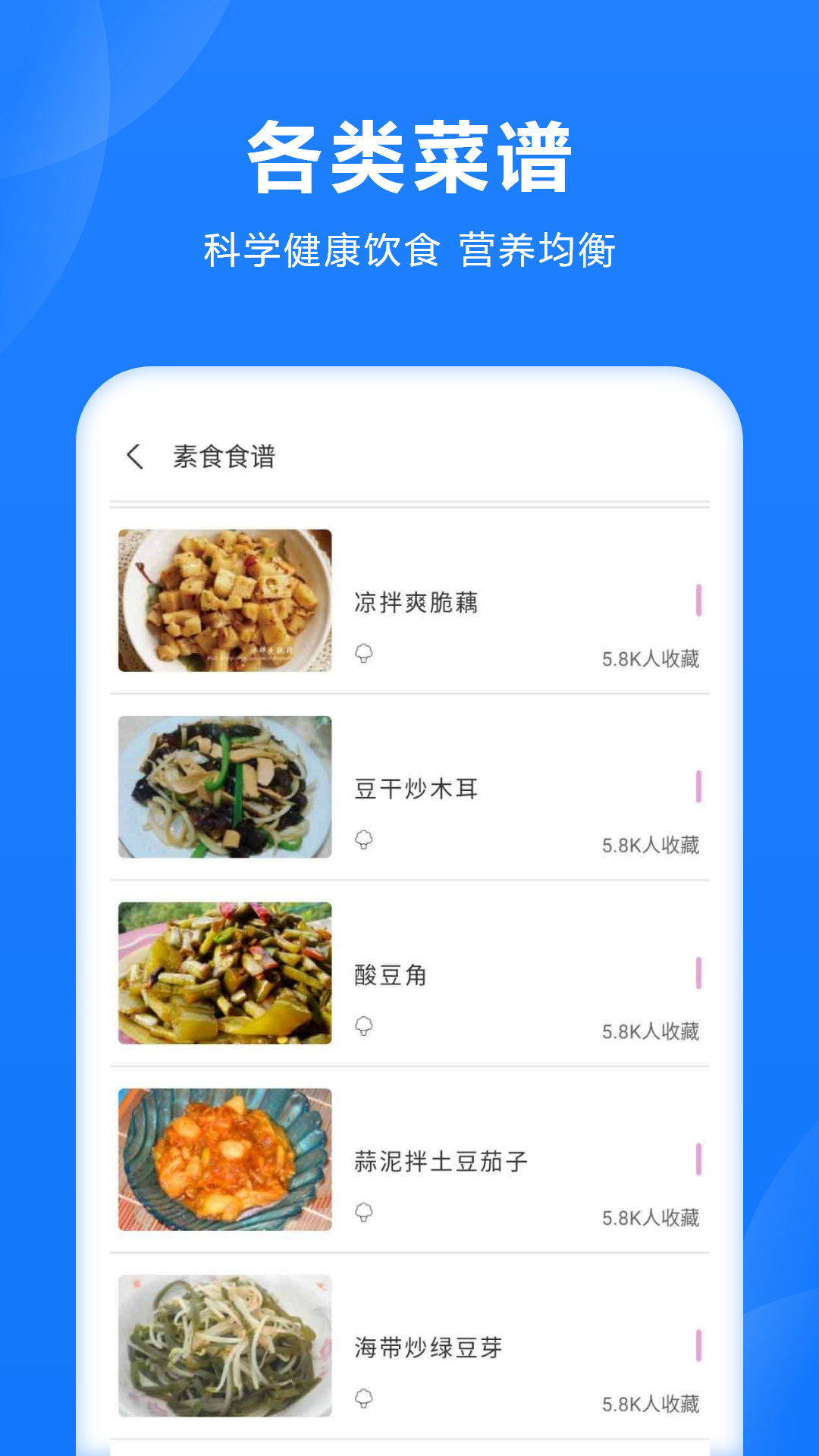Tap the 蒜泥拌土豆茄子 dish thumbnail
Screen dimensions: 819x1456
[x=225, y=1162]
